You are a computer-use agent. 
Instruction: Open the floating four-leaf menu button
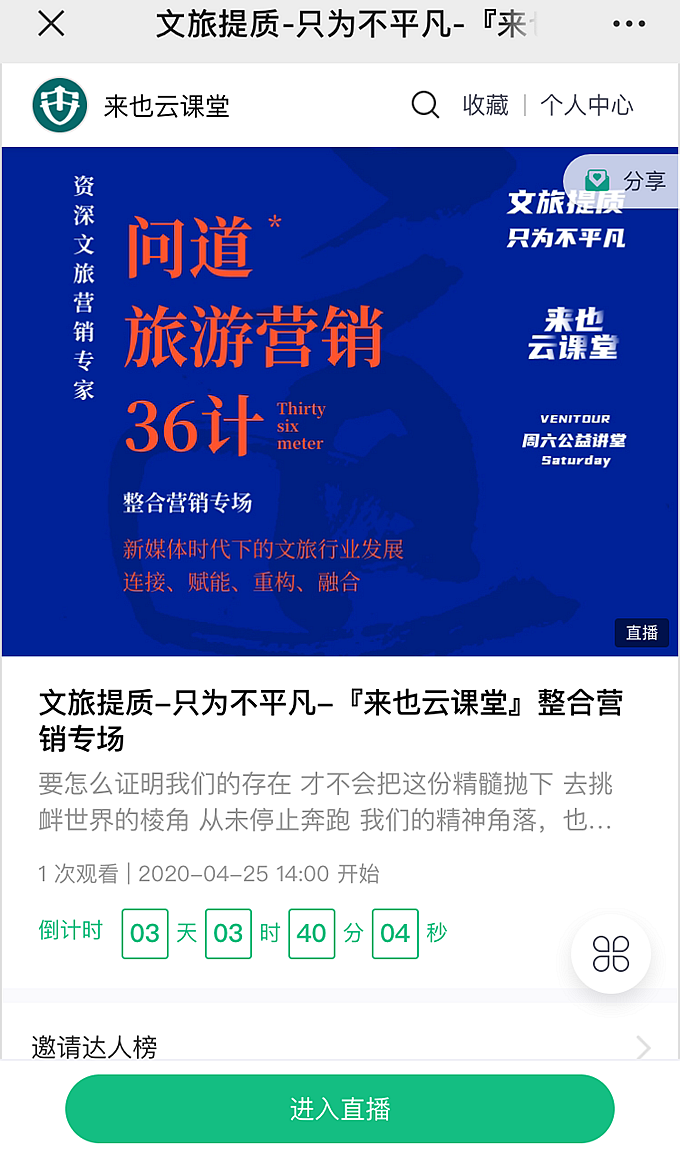point(610,954)
